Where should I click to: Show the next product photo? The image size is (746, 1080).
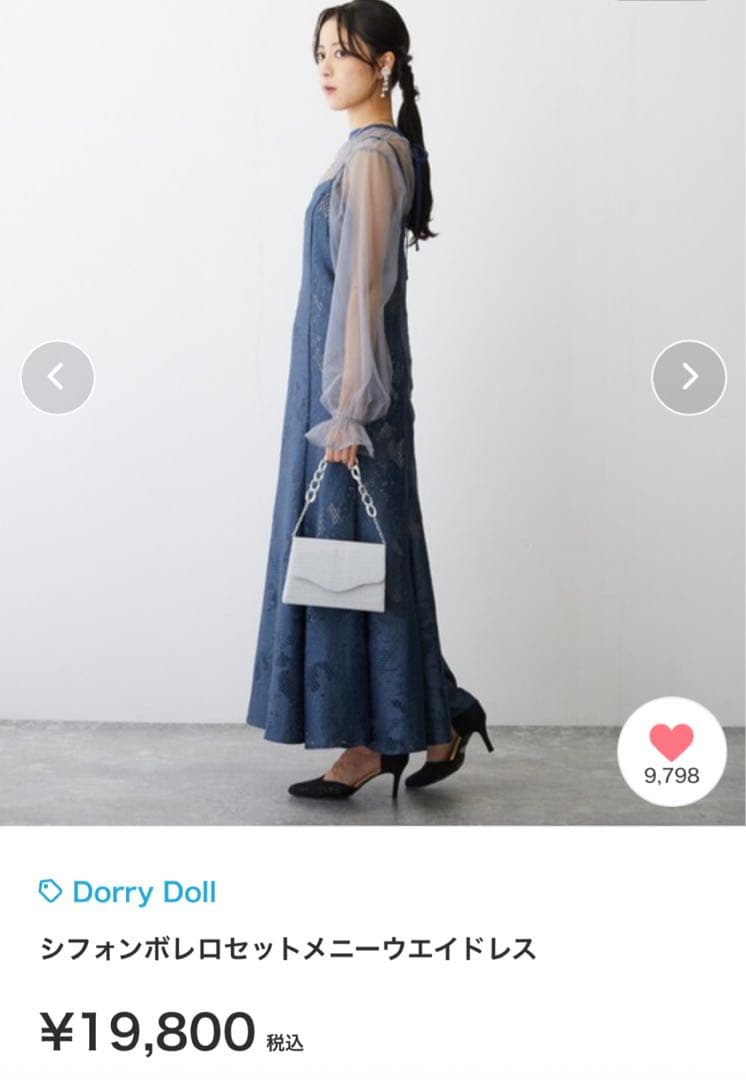click(x=689, y=377)
